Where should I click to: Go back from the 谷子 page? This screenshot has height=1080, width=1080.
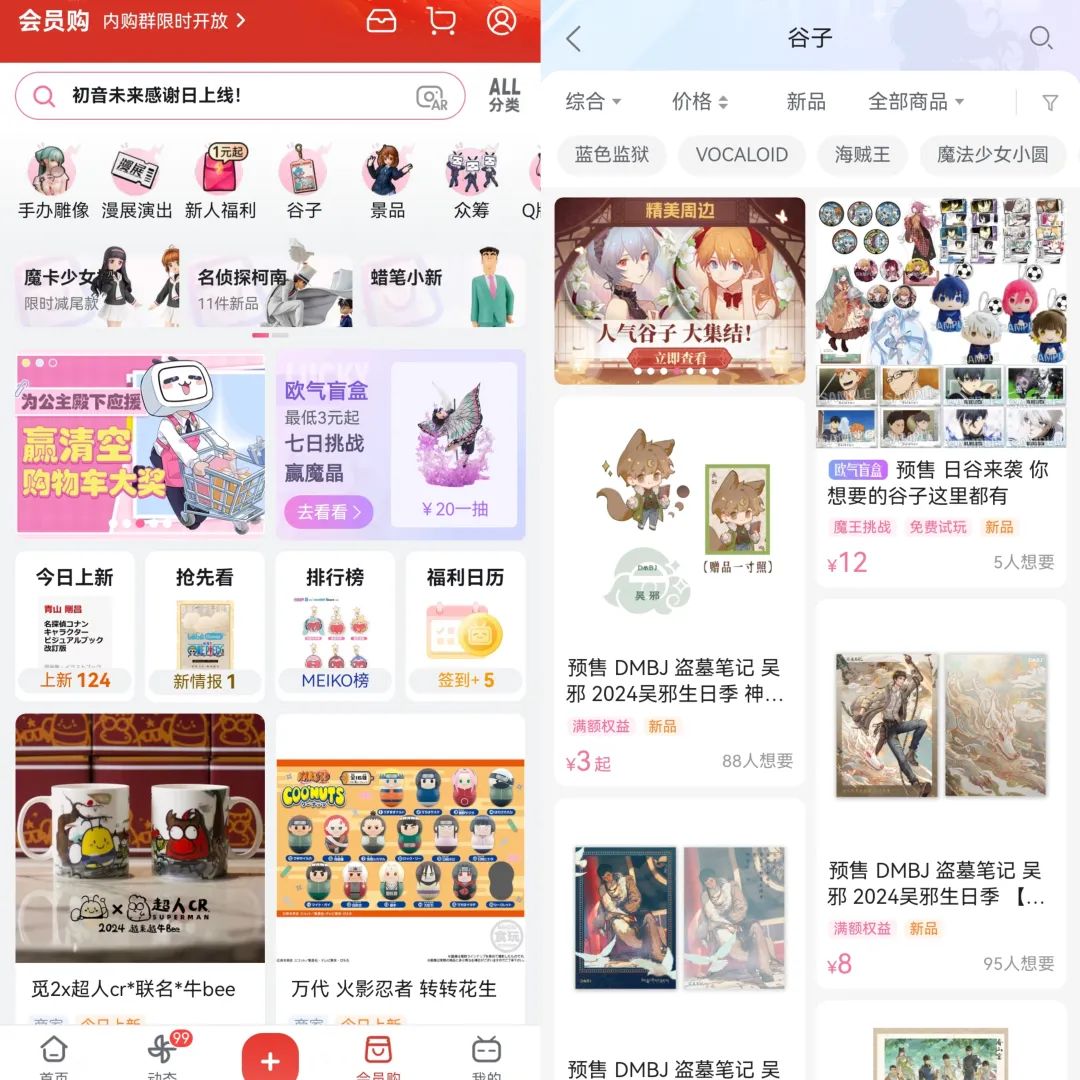pos(574,39)
